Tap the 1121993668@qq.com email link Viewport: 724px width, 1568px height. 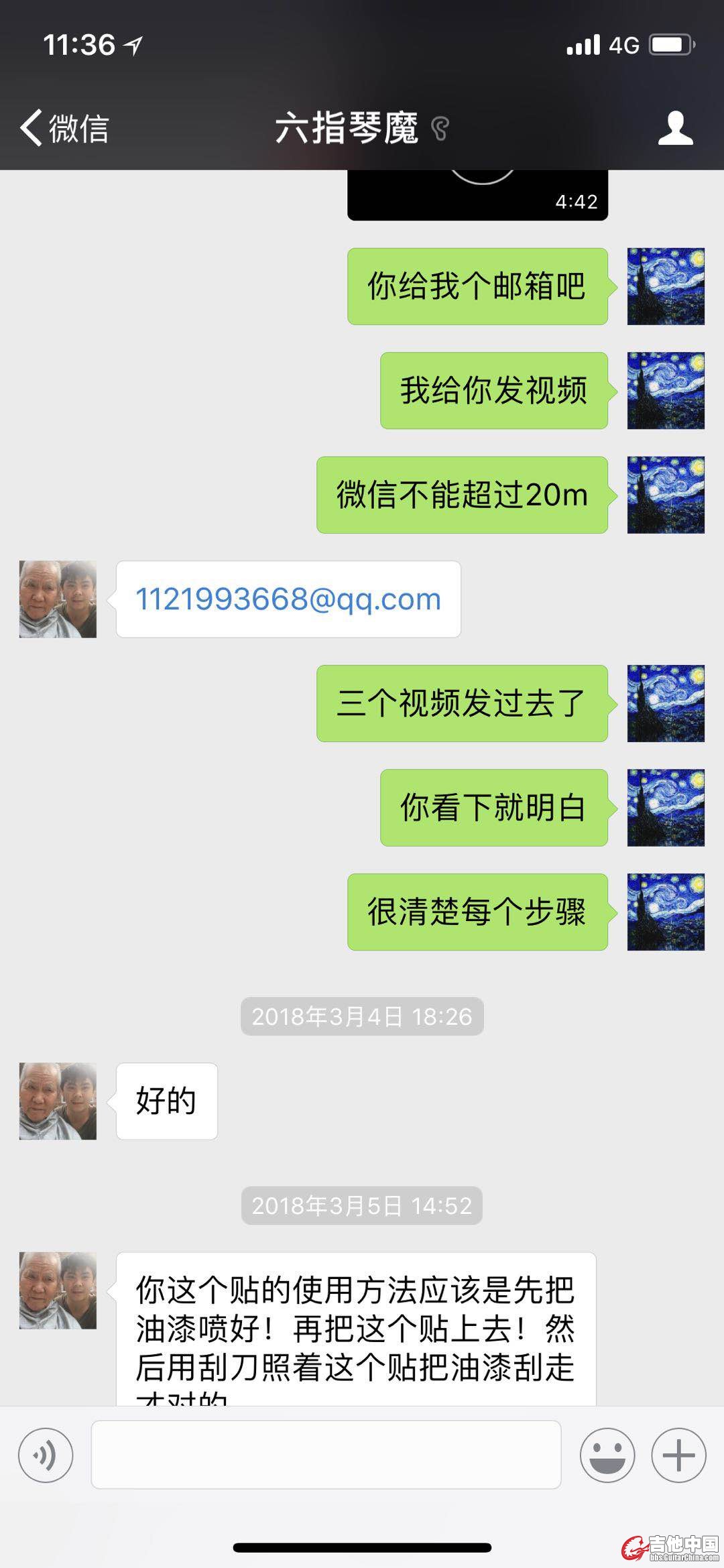(288, 599)
